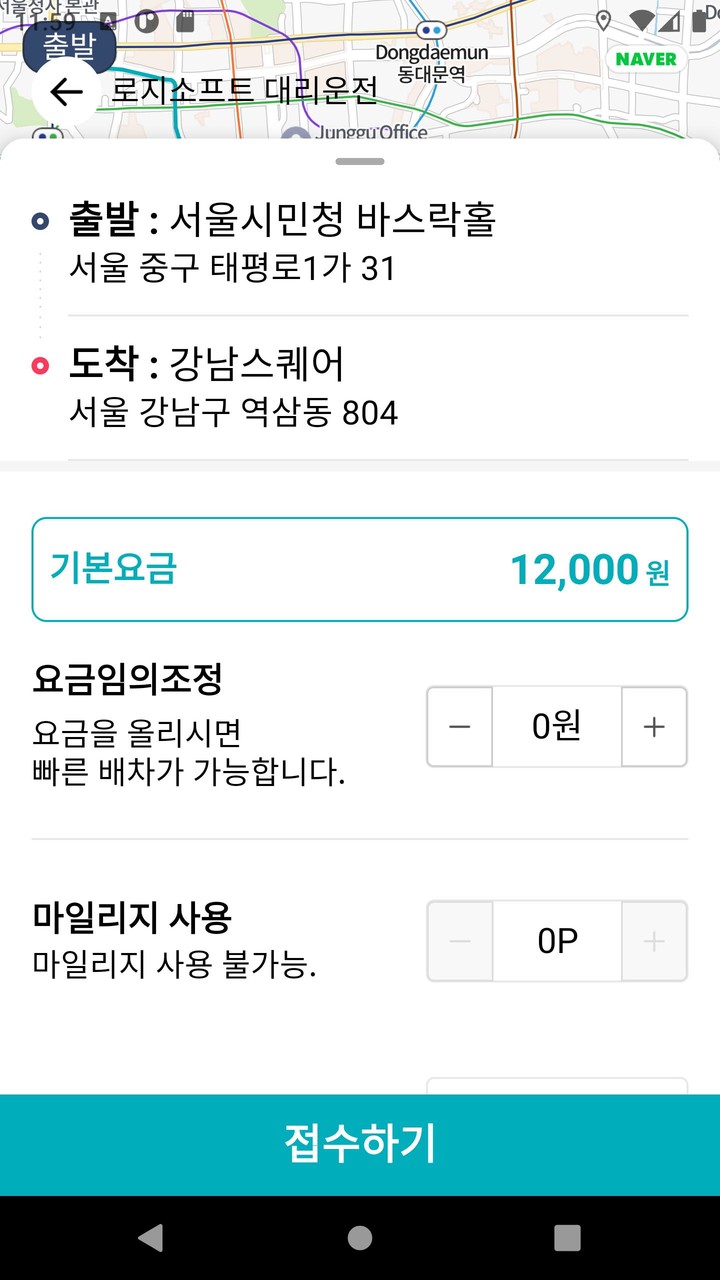This screenshot has width=720, height=1280.
Task: Tap the minus button next to 0P mileage
Action: click(459, 941)
